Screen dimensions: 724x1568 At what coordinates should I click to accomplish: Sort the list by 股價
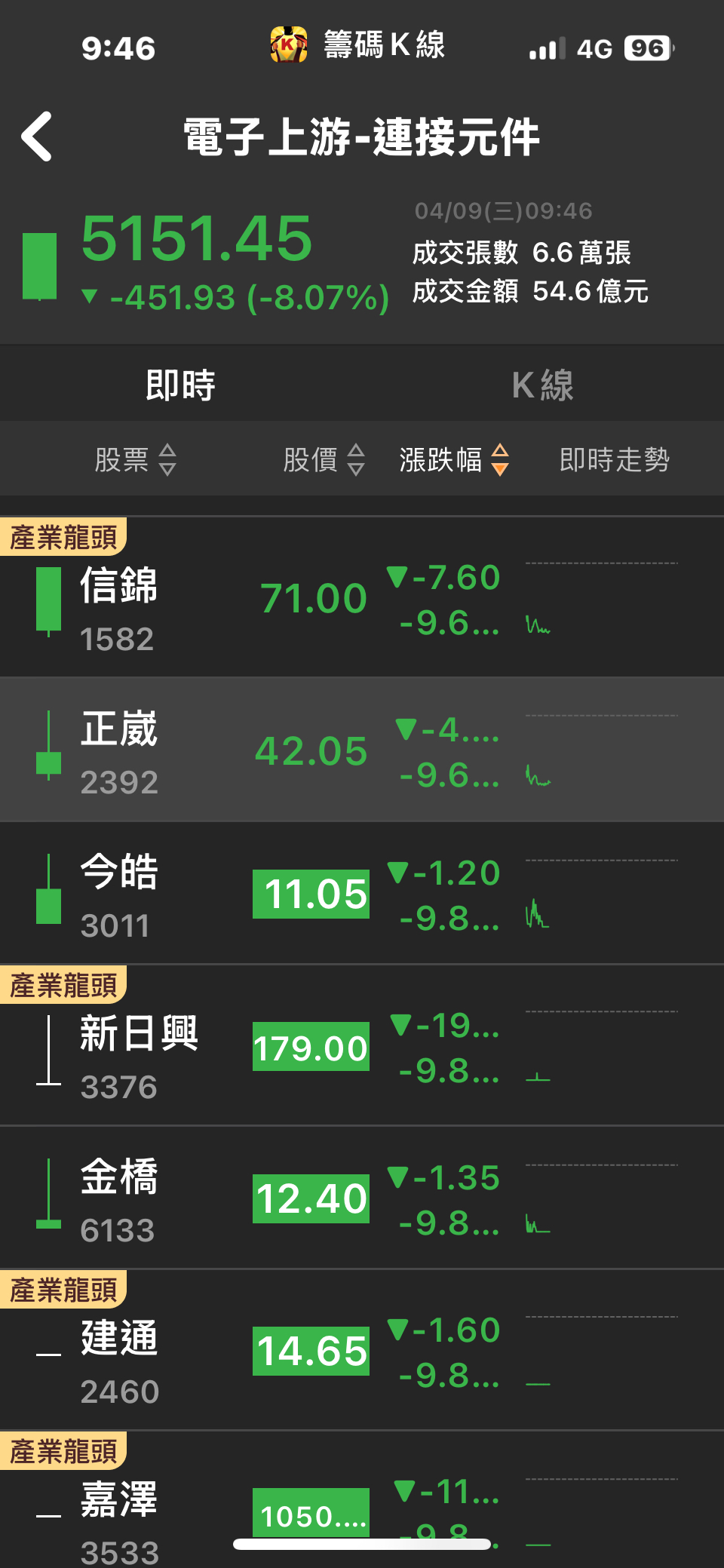324,459
